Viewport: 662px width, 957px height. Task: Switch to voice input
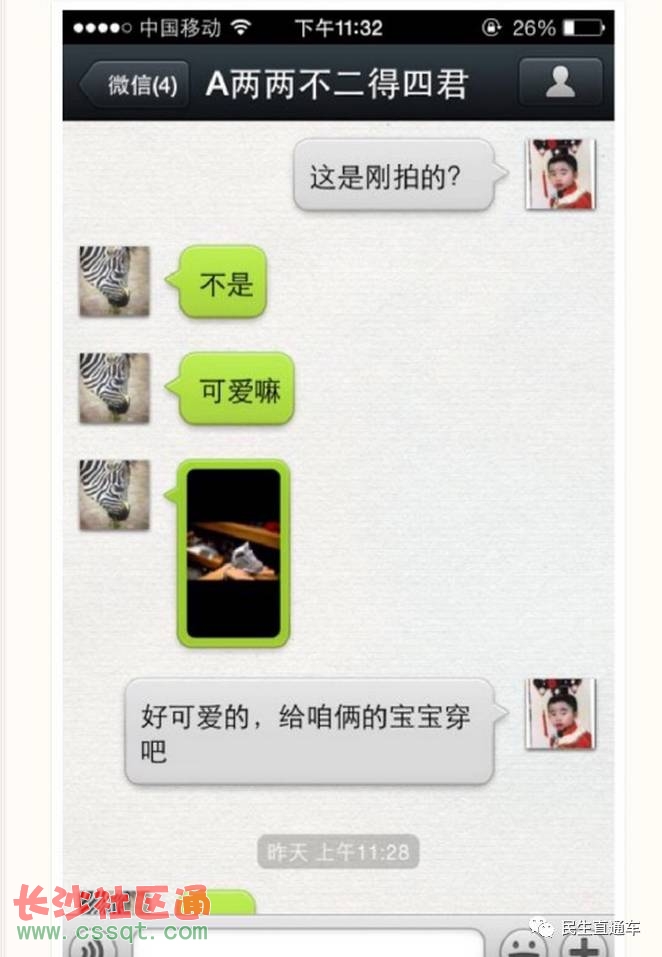point(96,945)
